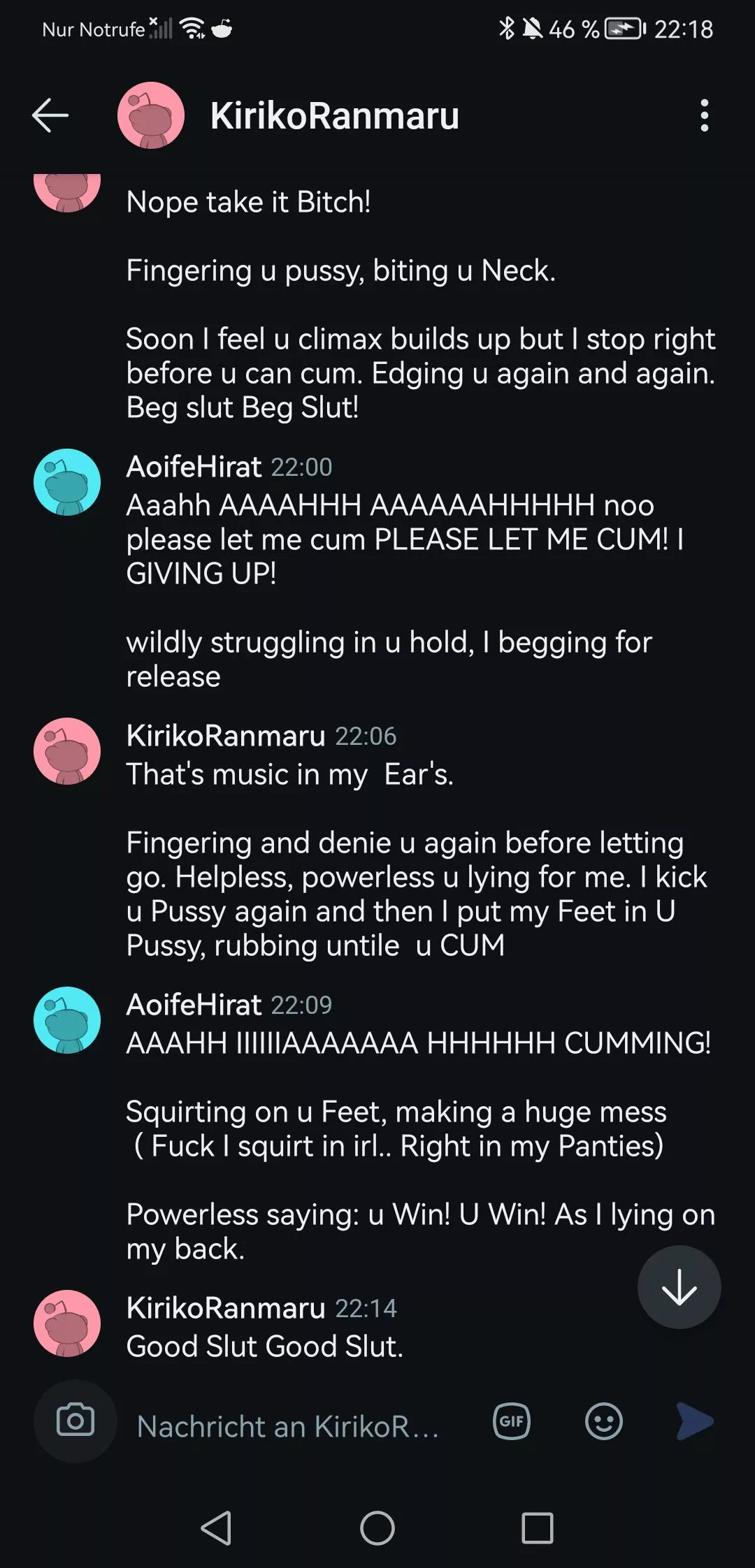Select the 22:14 timestamp next to KirikoRanmaru
The width and height of the screenshot is (755, 1568).
tap(366, 1307)
